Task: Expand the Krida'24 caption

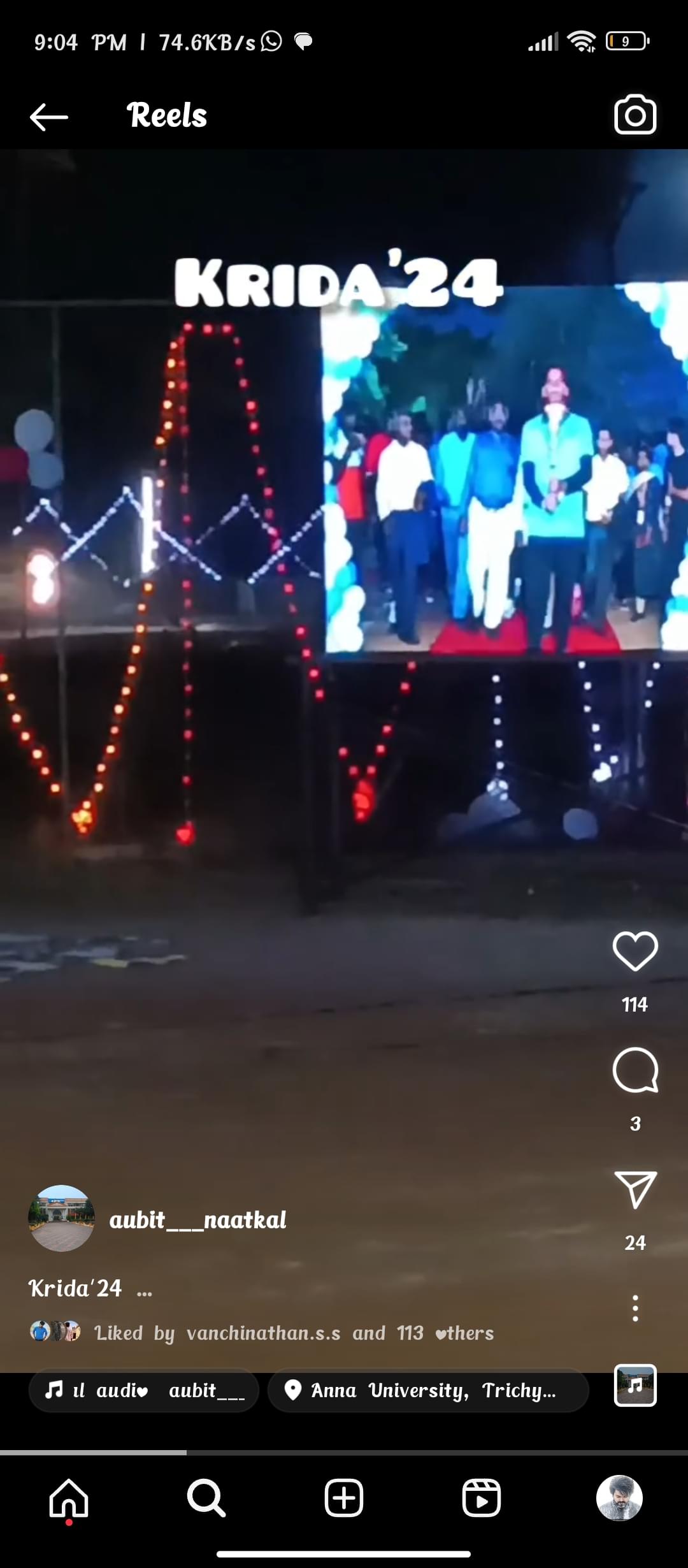Action: coord(145,1290)
